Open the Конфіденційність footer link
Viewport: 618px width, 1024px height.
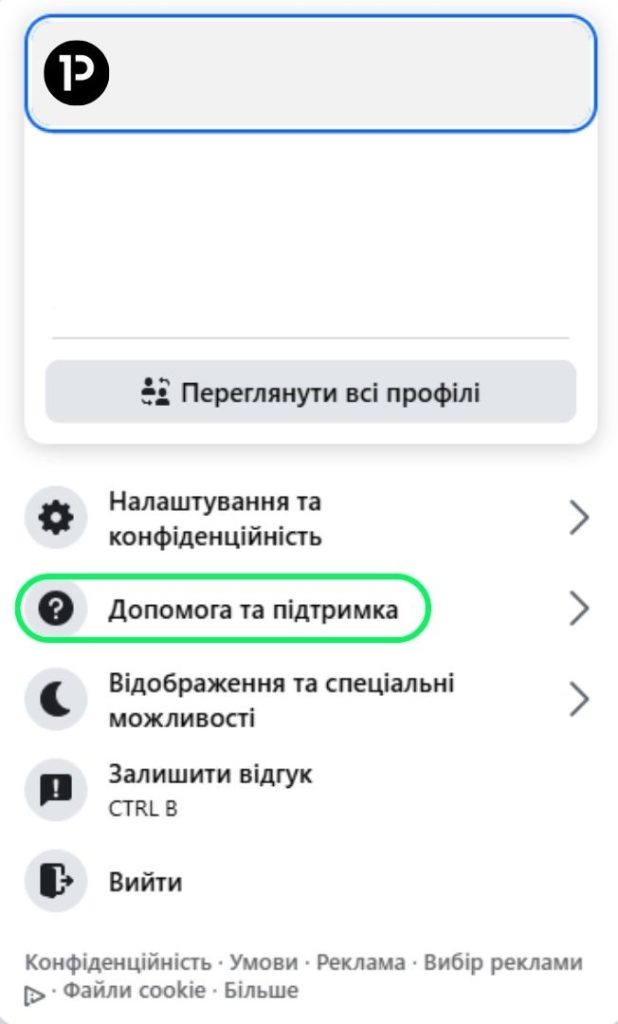(x=118, y=963)
